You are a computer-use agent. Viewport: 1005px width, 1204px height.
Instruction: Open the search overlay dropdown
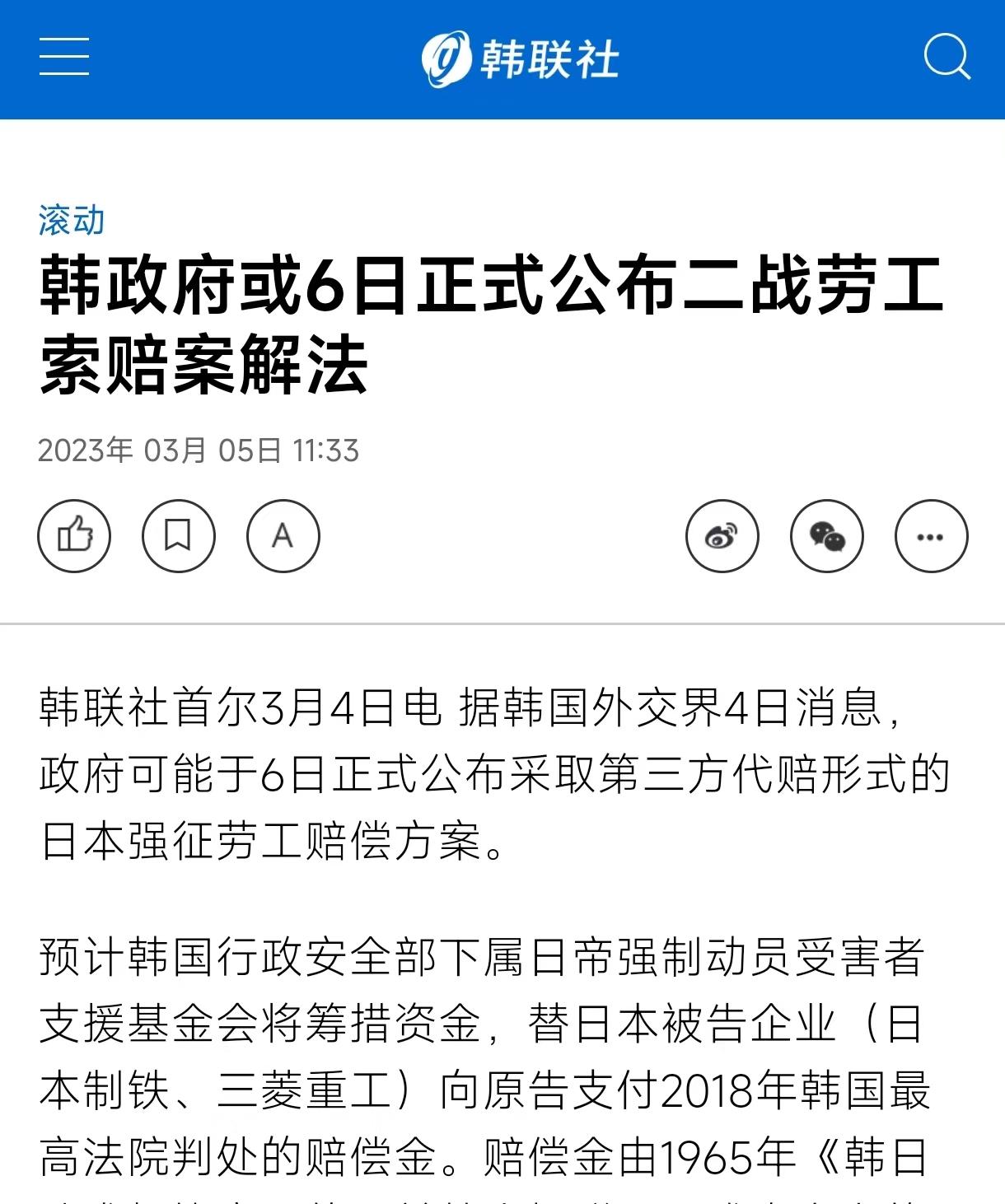tap(949, 58)
